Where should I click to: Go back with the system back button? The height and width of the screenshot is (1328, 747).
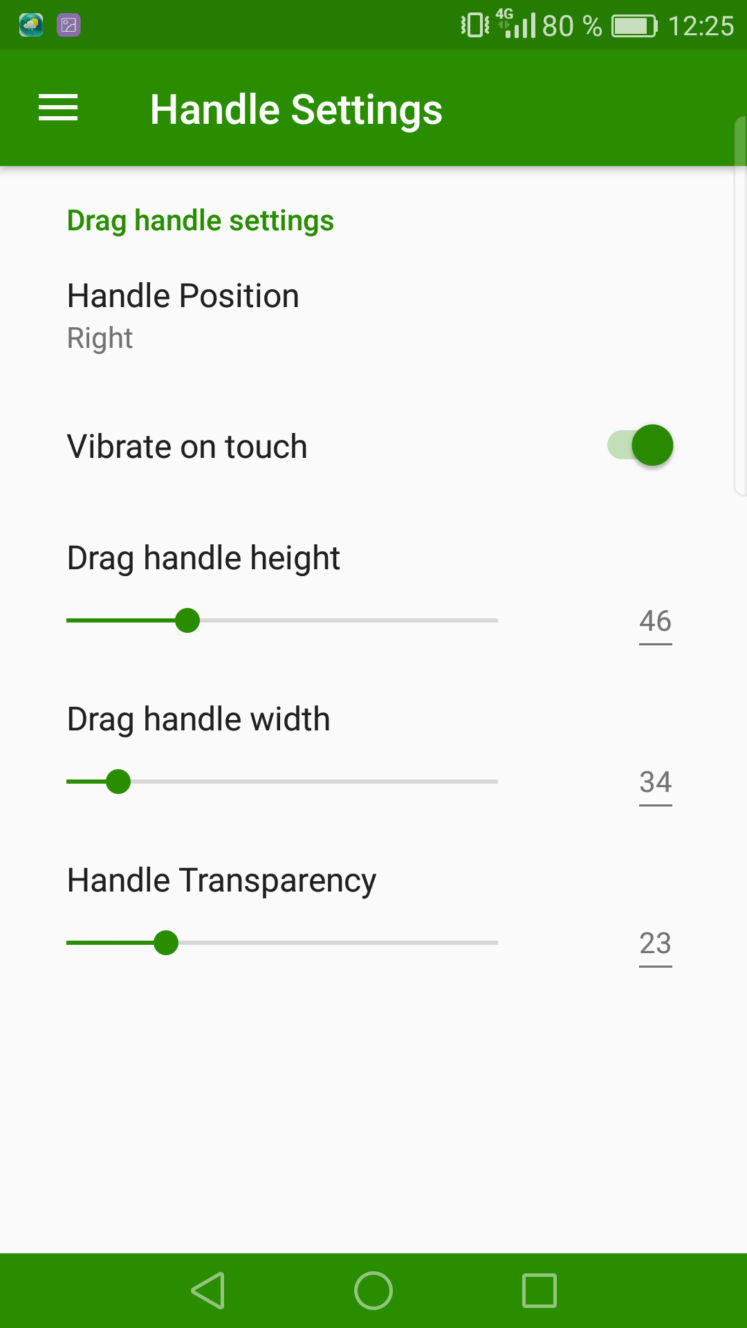(208, 1290)
